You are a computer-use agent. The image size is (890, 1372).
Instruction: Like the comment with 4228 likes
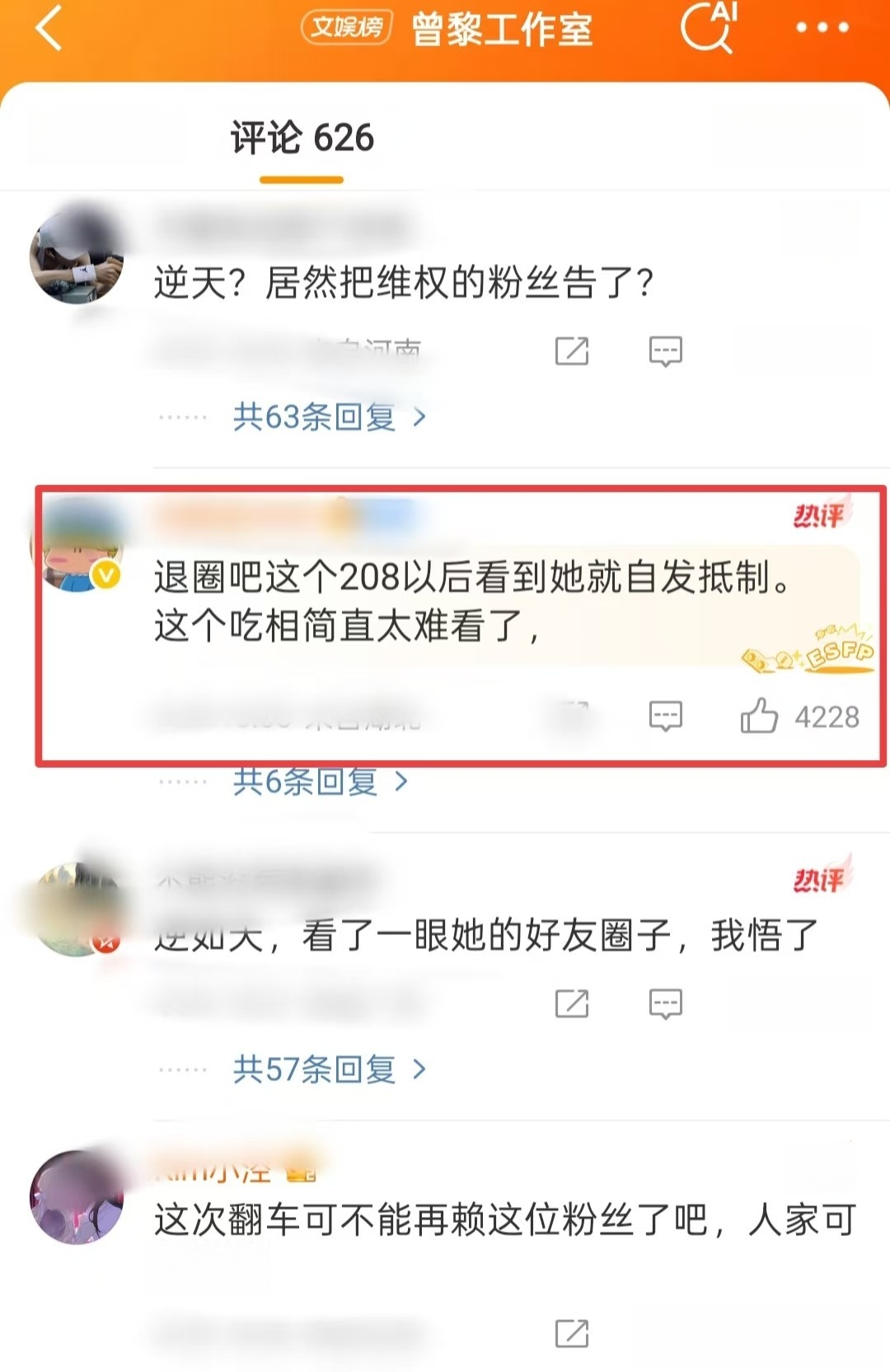coord(759,716)
